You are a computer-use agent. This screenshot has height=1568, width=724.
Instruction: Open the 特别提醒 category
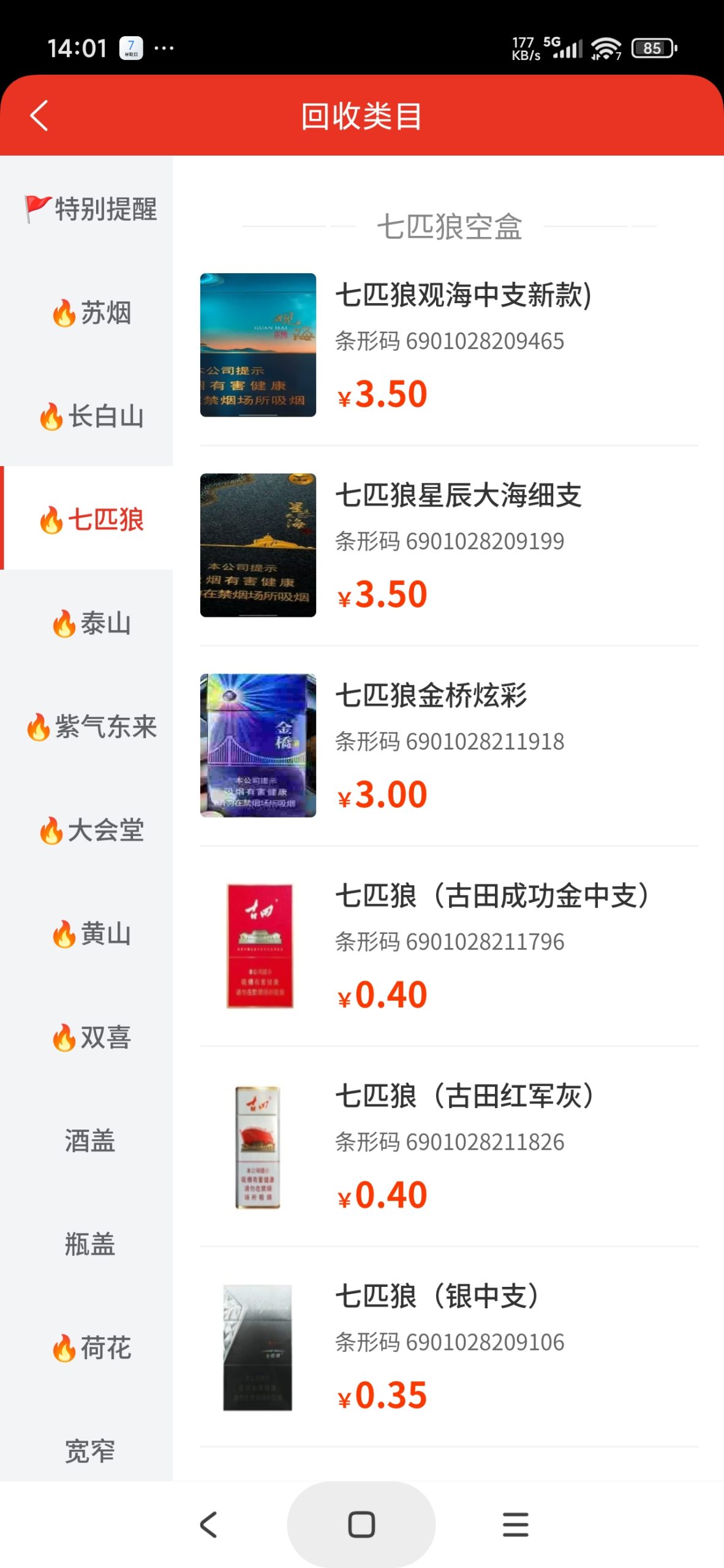click(91, 209)
